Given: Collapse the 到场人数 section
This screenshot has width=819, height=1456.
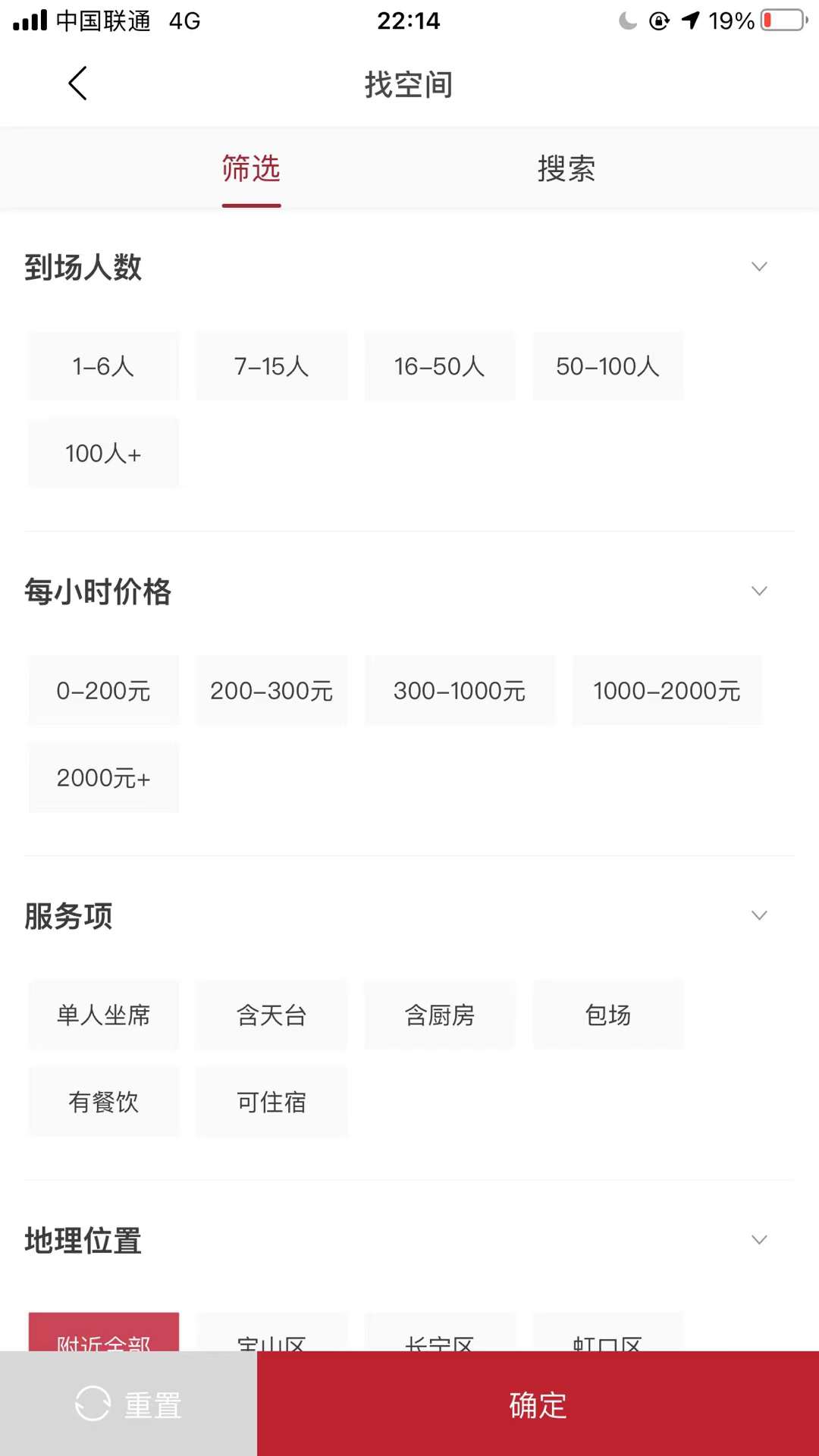Looking at the screenshot, I should (759, 267).
